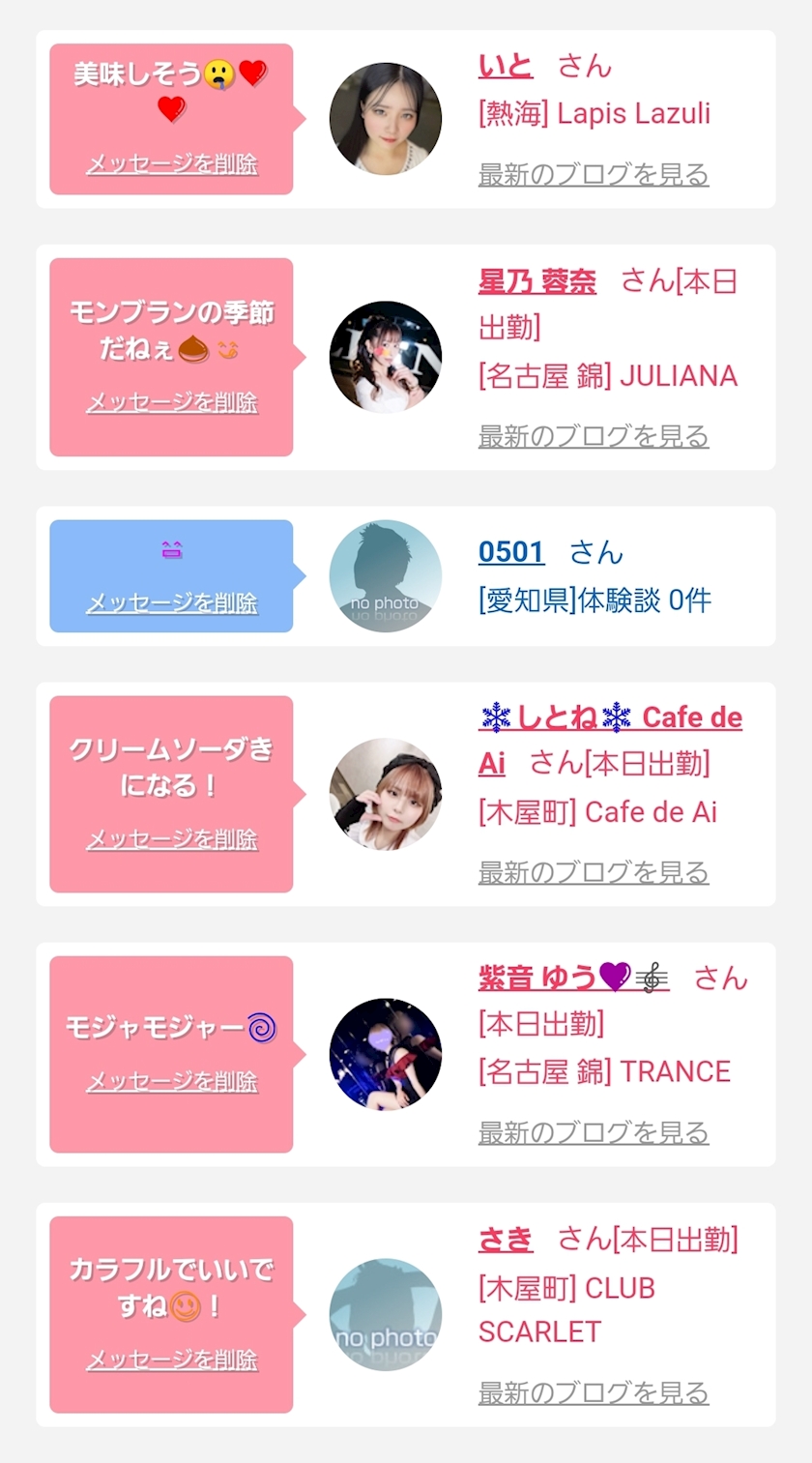Open いと's profile name link
The image size is (812, 1463).
click(x=505, y=67)
